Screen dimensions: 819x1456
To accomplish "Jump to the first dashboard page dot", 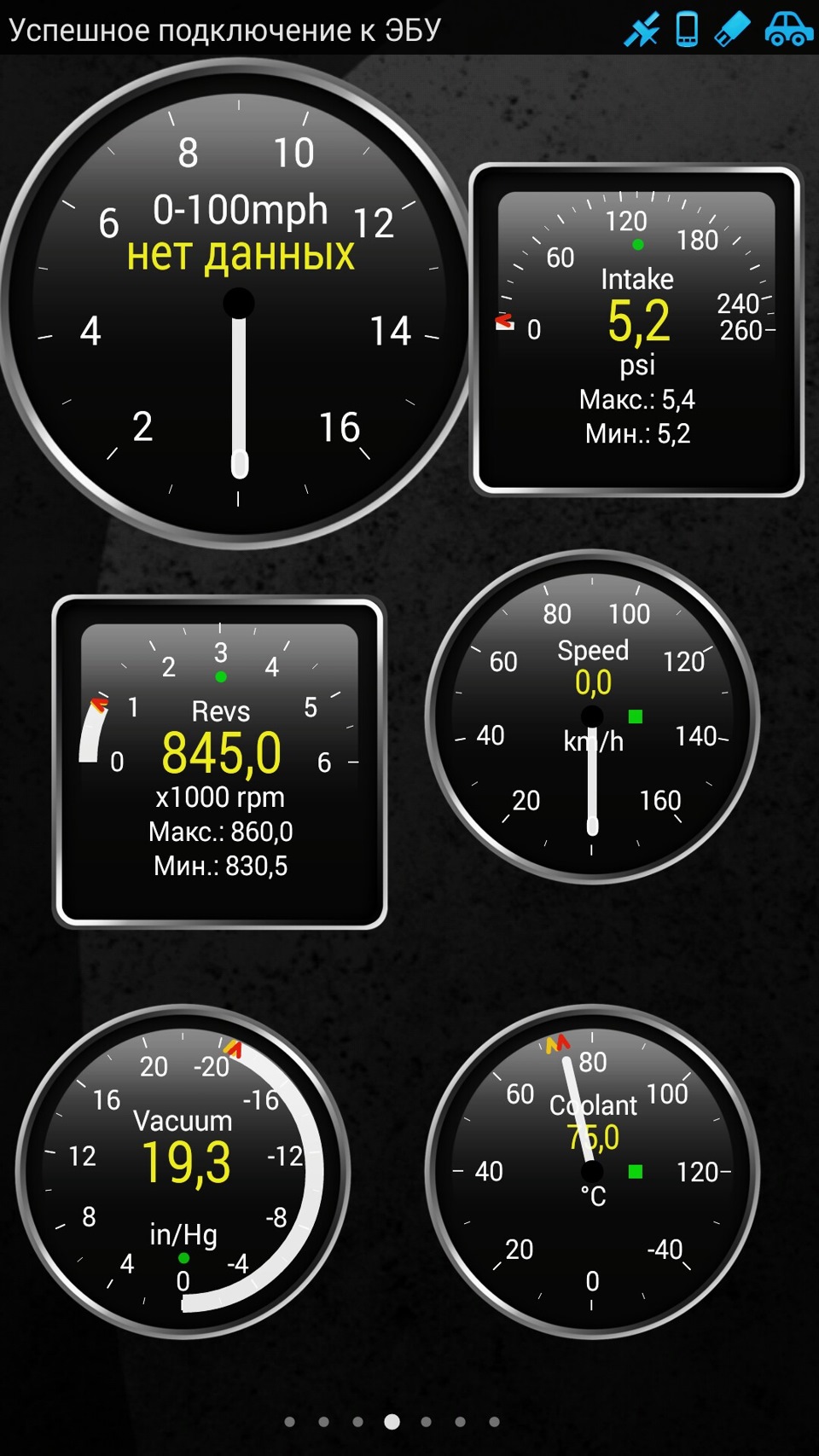I will point(290,1421).
